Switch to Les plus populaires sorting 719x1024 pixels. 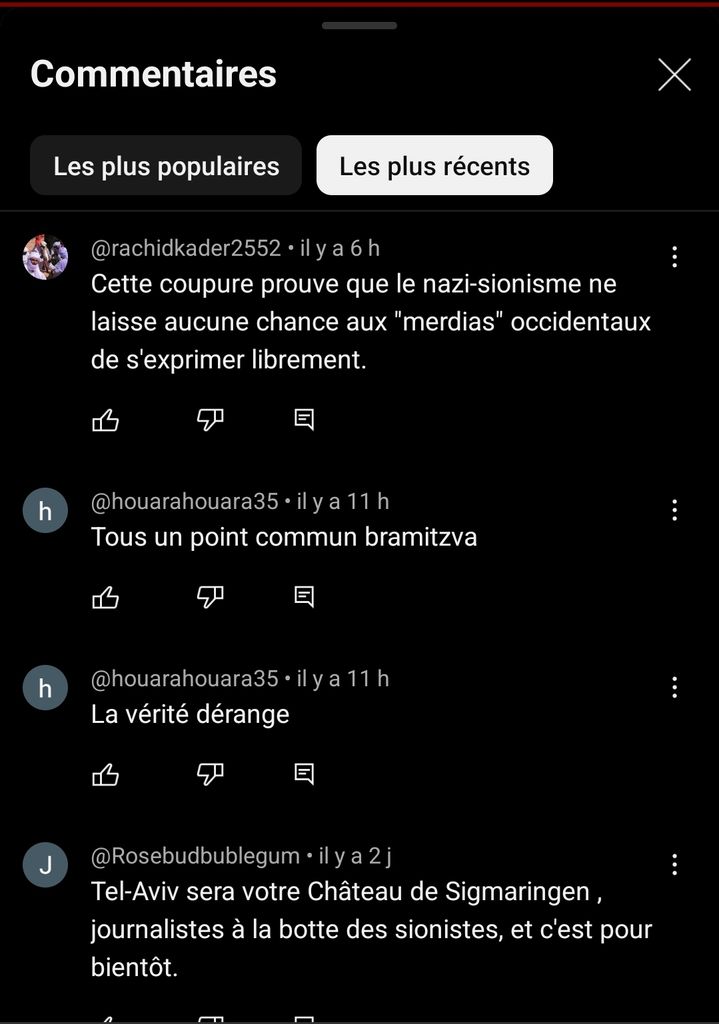point(166,165)
